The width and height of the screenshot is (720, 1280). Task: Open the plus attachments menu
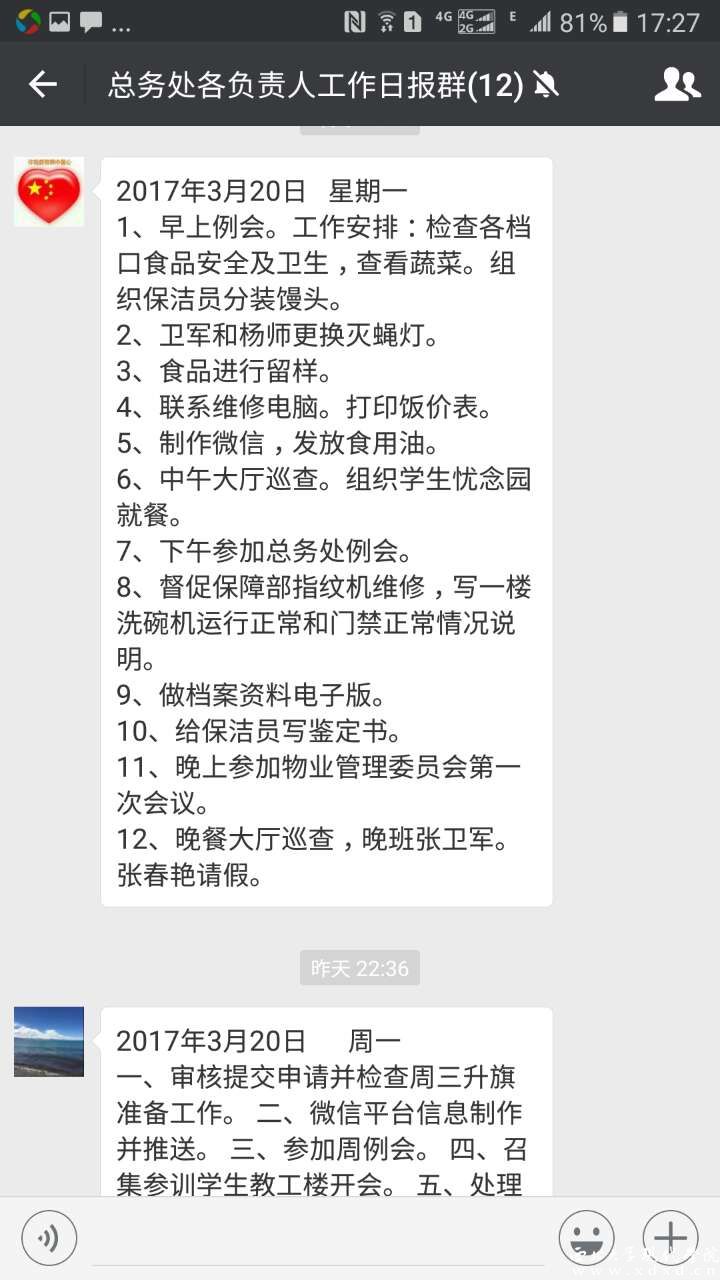click(x=670, y=1238)
